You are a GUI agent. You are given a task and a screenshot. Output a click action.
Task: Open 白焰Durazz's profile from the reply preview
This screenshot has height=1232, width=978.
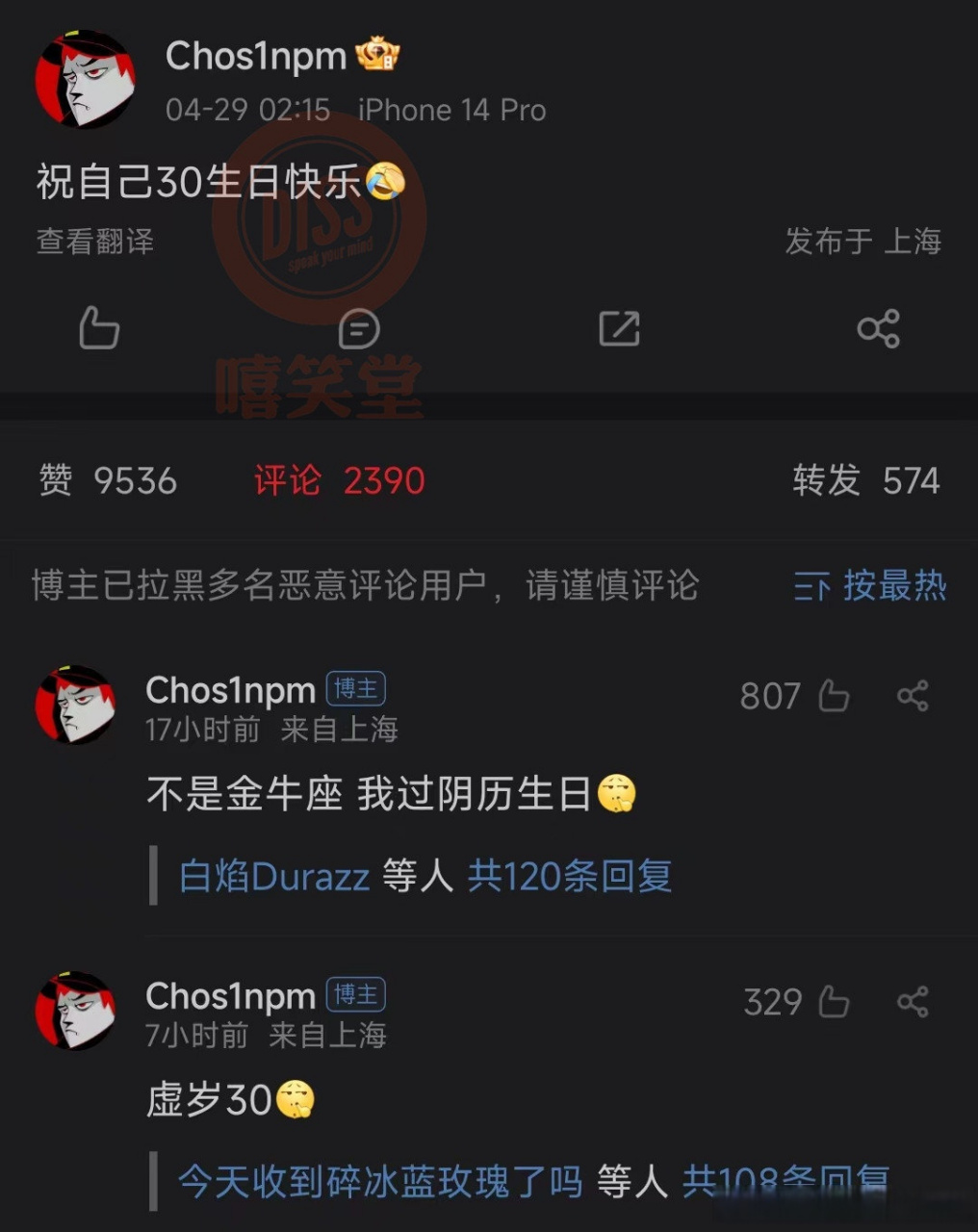[274, 877]
